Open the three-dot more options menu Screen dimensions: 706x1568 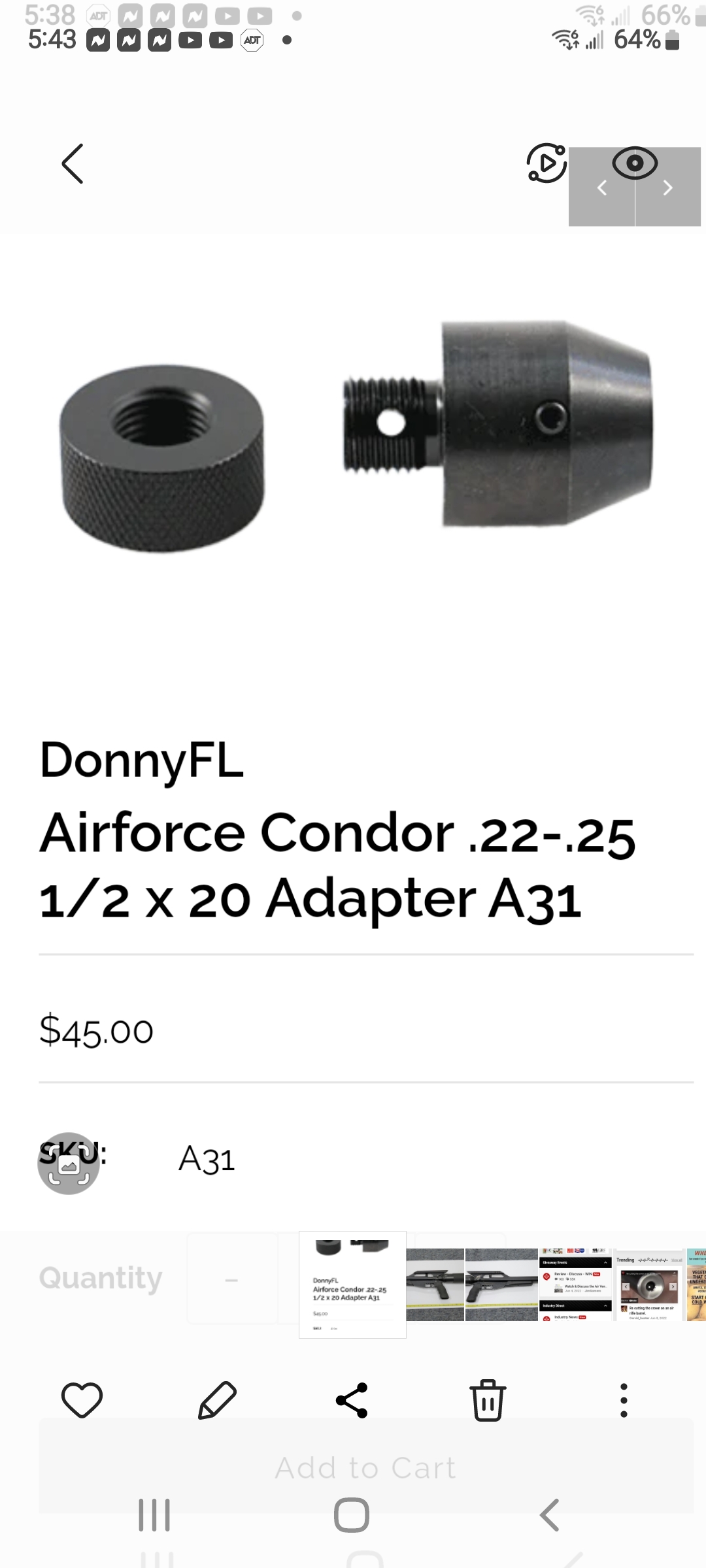click(624, 1399)
